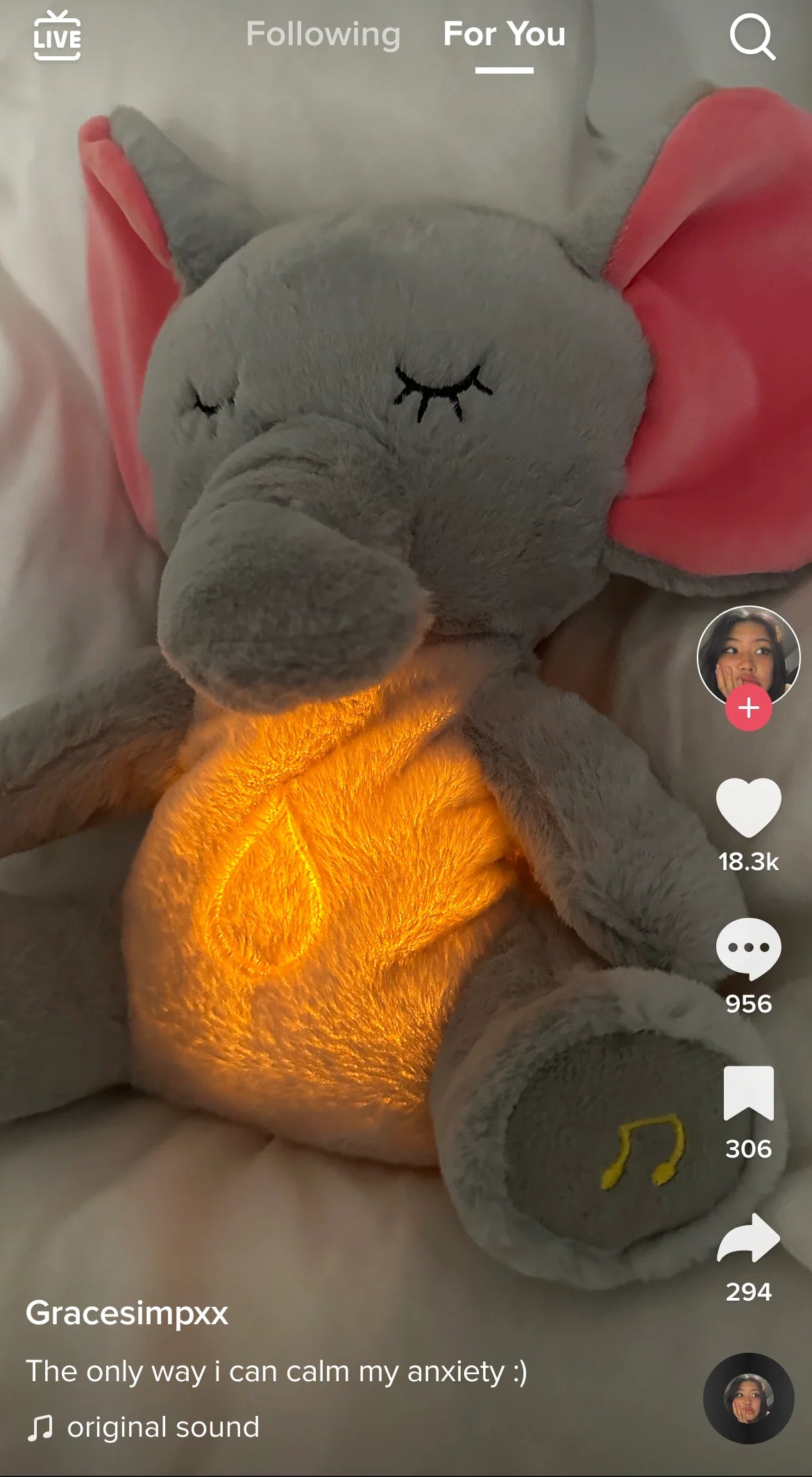Open the spinning sound disc

[748, 1399]
